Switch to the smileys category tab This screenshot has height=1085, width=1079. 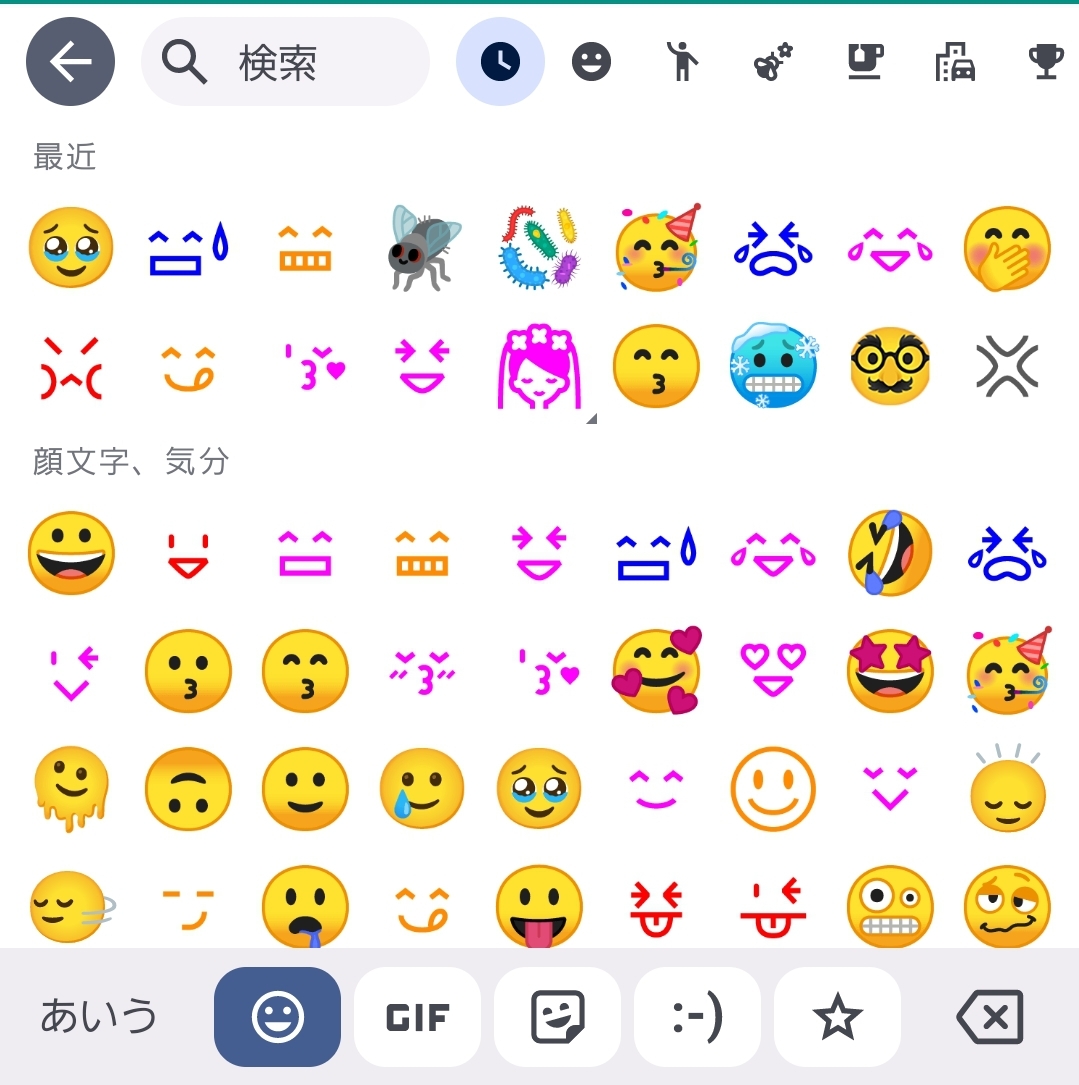(x=591, y=62)
